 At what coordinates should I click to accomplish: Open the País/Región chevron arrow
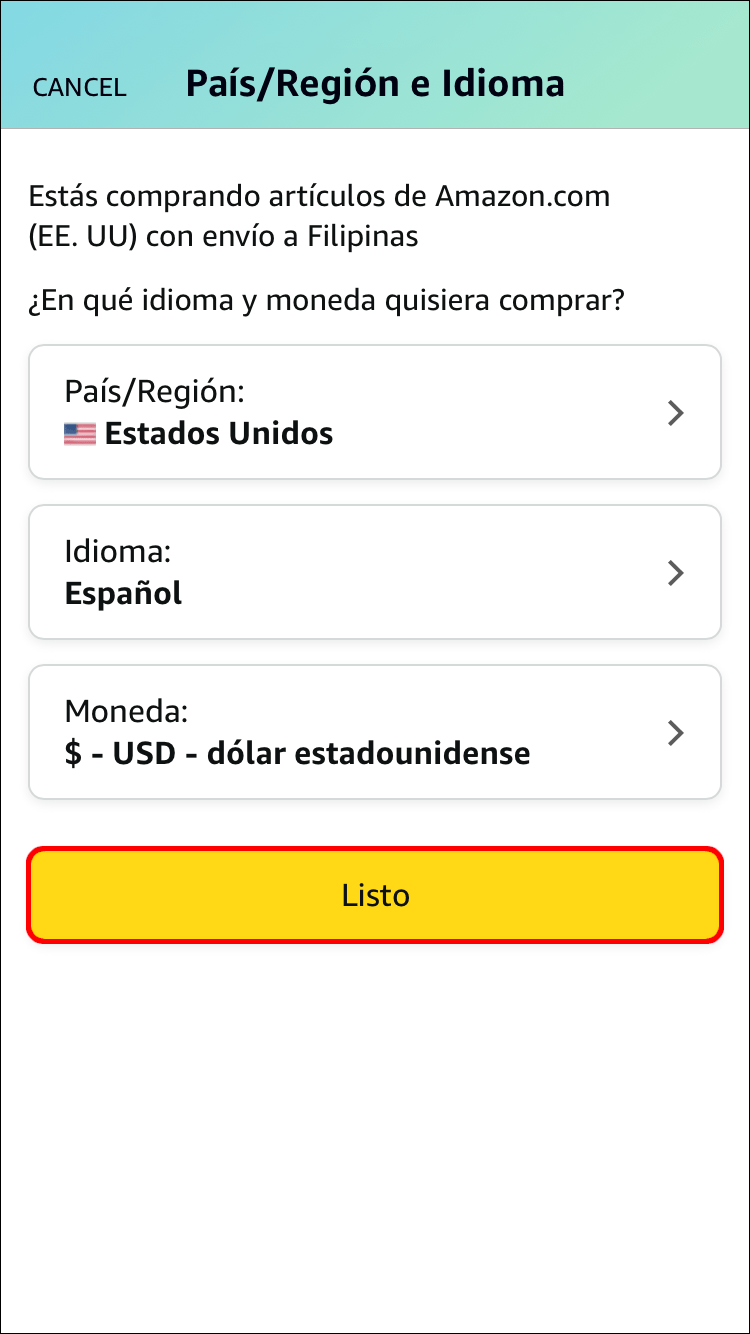[x=676, y=412]
